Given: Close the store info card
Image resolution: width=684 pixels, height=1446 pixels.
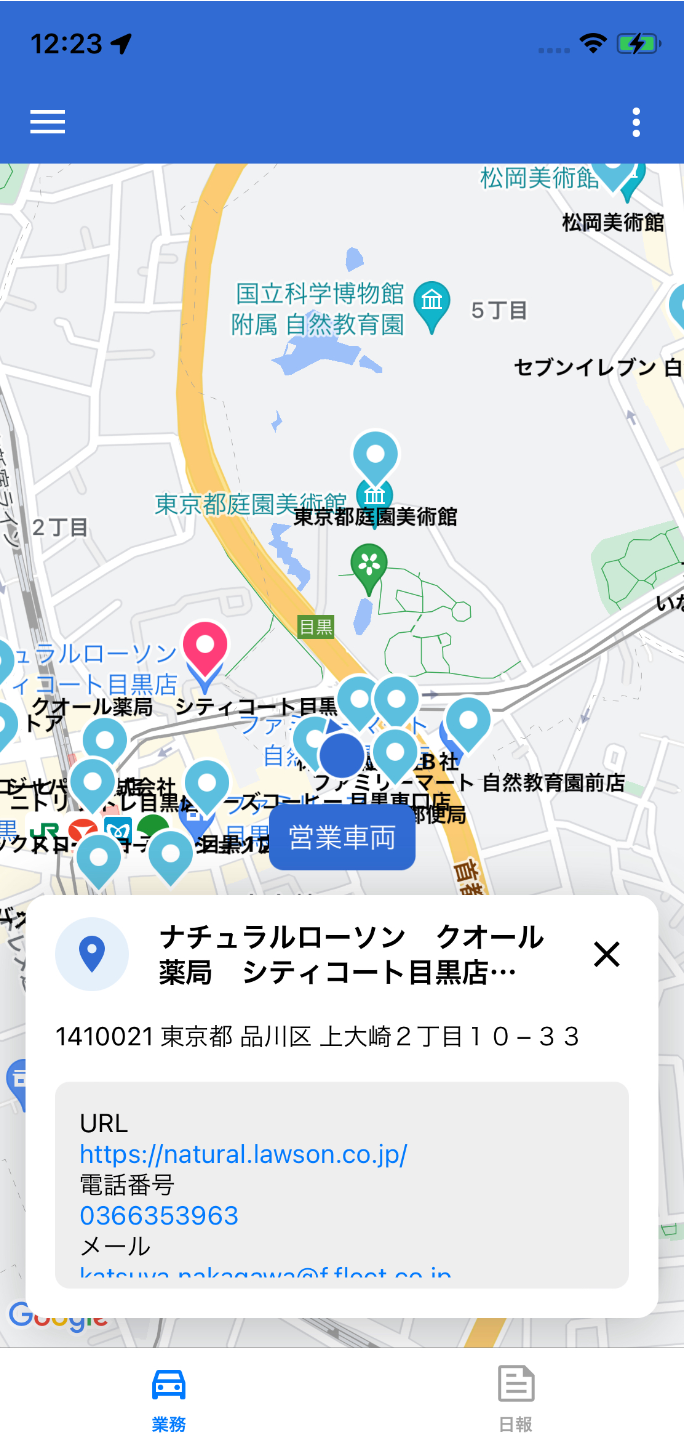Looking at the screenshot, I should [607, 954].
